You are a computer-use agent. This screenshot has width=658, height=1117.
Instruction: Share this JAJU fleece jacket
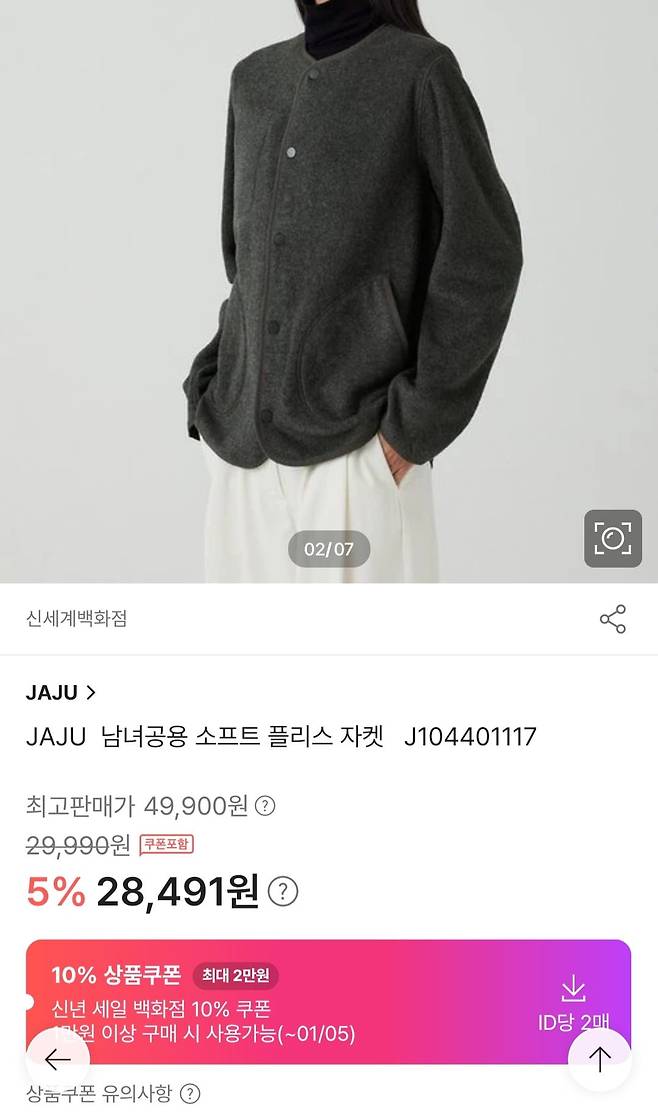pos(612,619)
